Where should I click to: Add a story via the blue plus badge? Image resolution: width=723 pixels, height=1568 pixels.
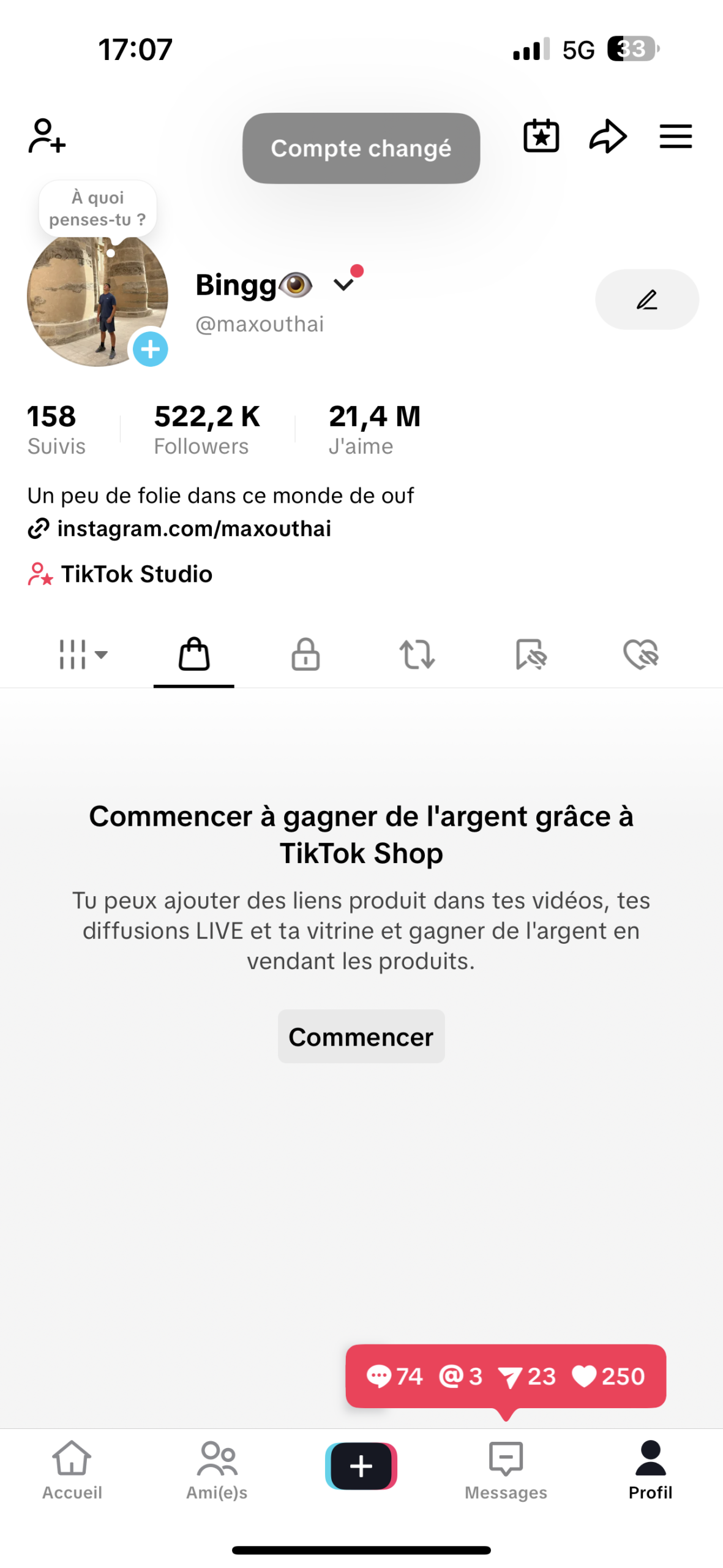151,349
